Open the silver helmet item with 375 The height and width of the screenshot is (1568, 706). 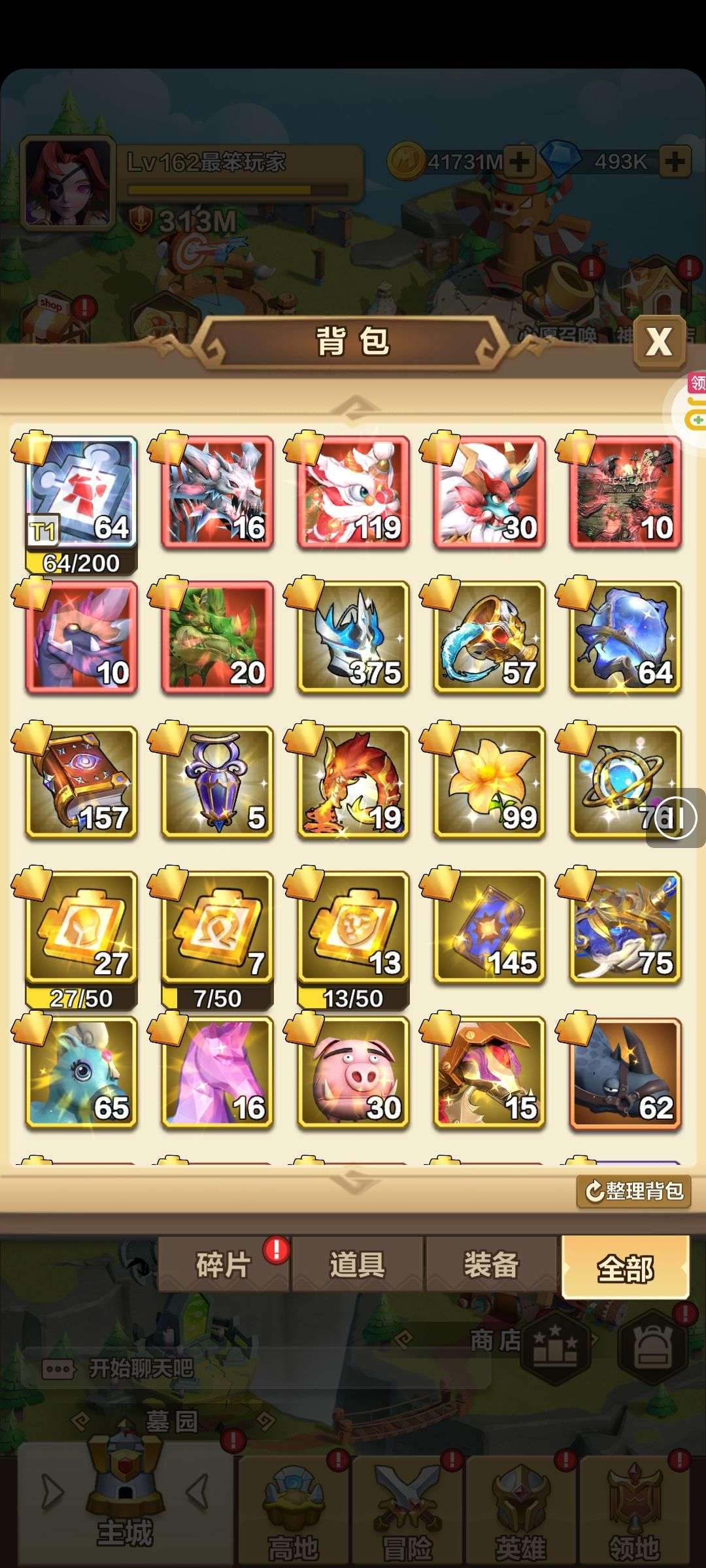(353, 638)
